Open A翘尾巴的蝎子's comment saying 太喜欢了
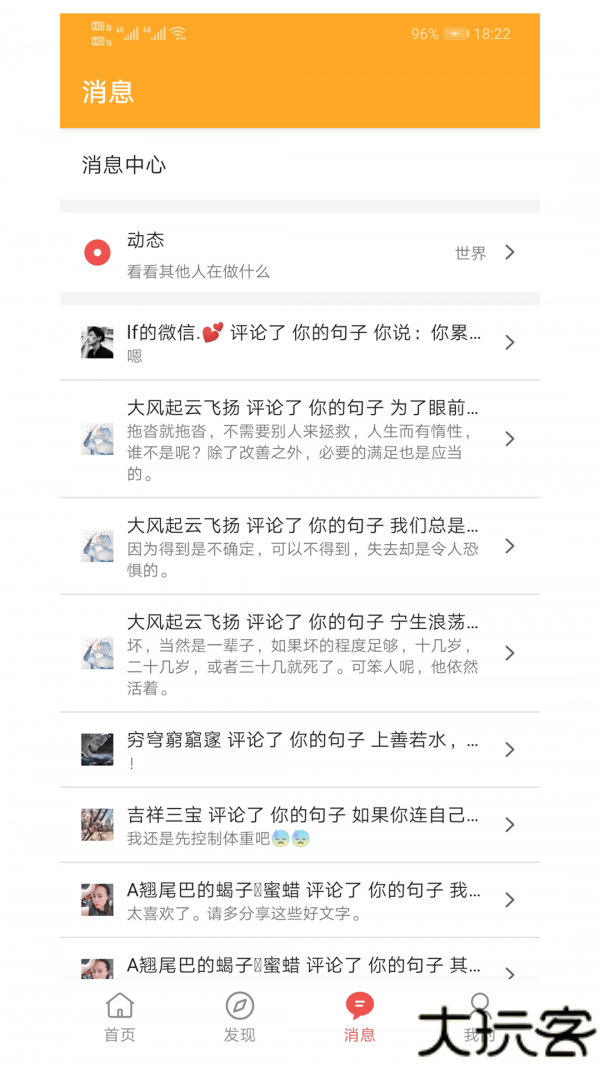The width and height of the screenshot is (600, 1067). coord(300,900)
